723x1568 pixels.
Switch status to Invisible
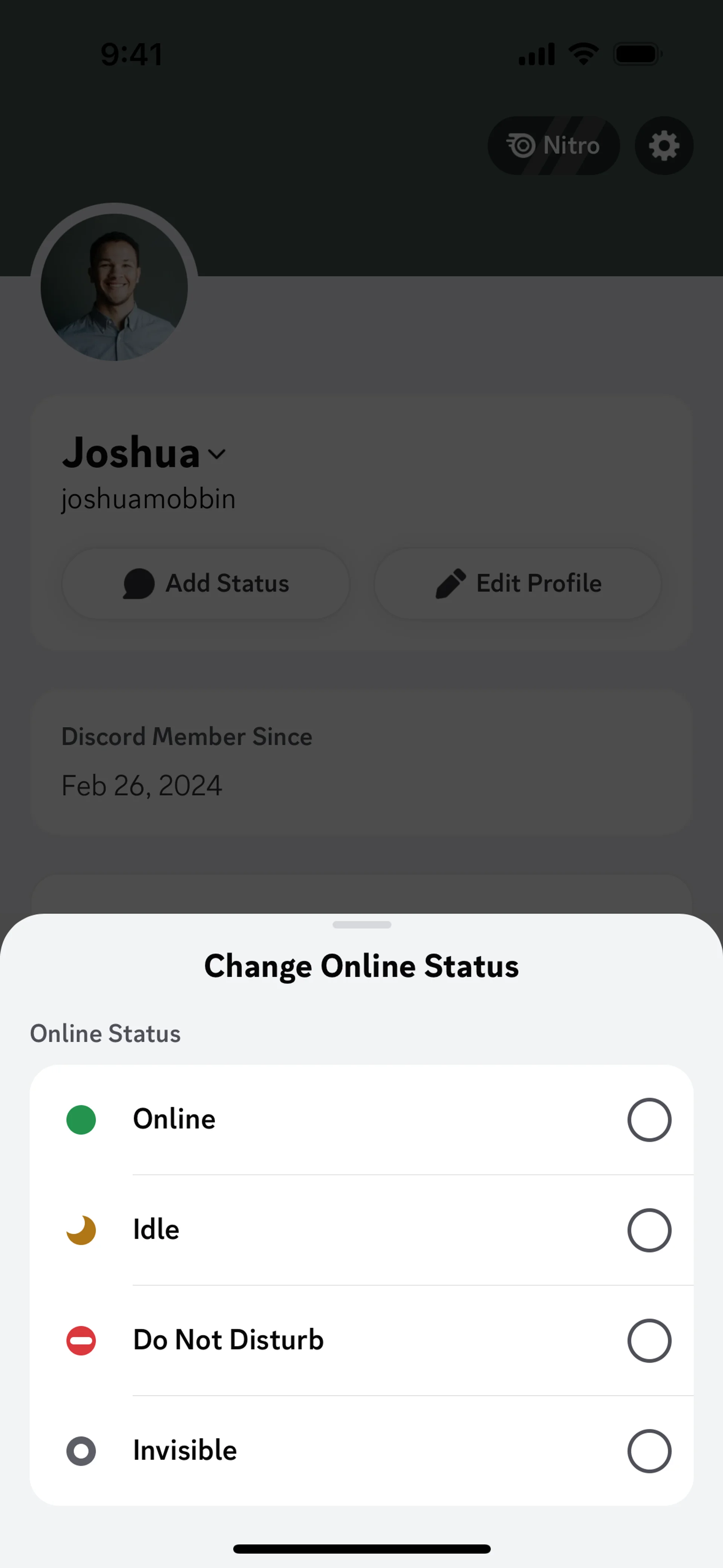[x=649, y=1450]
